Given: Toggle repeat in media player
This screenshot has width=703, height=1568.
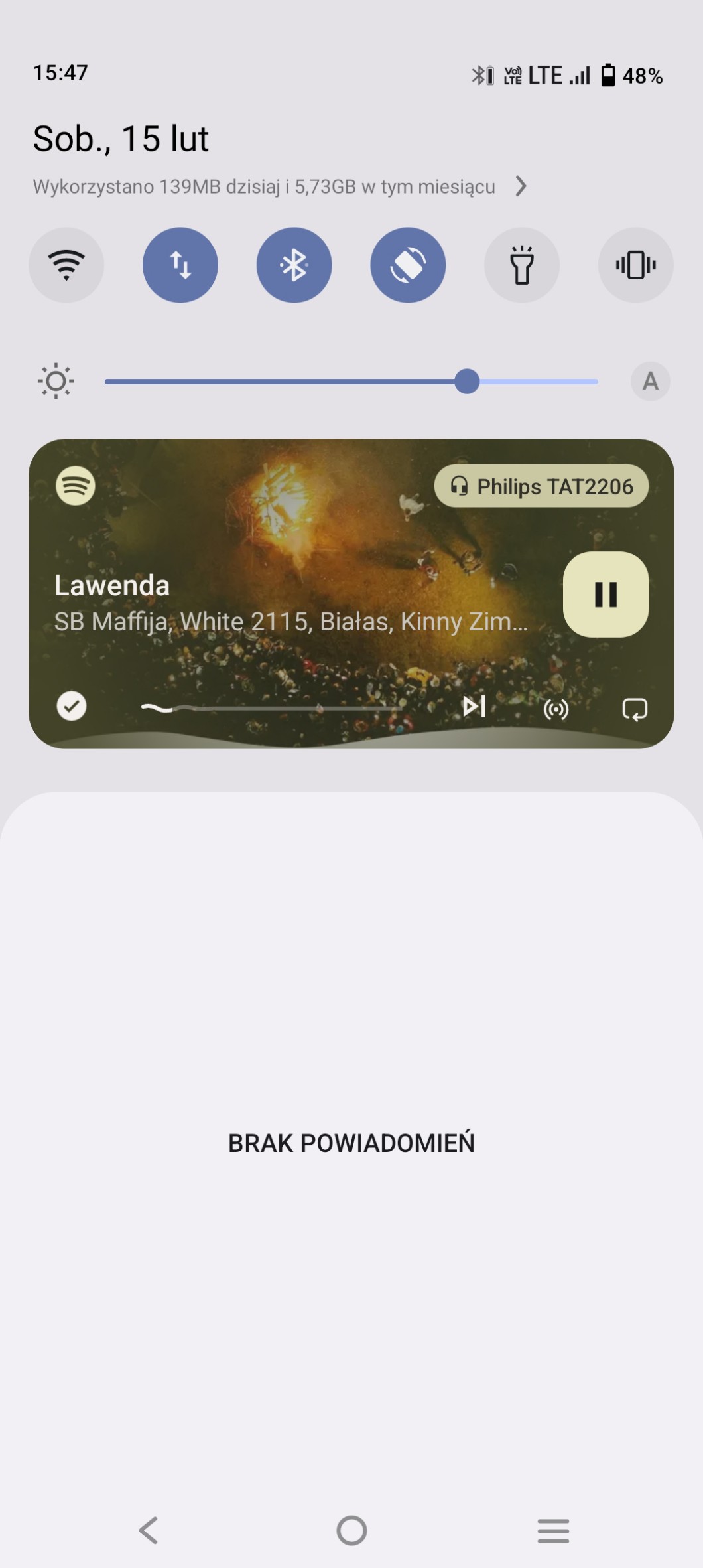Looking at the screenshot, I should coord(635,709).
